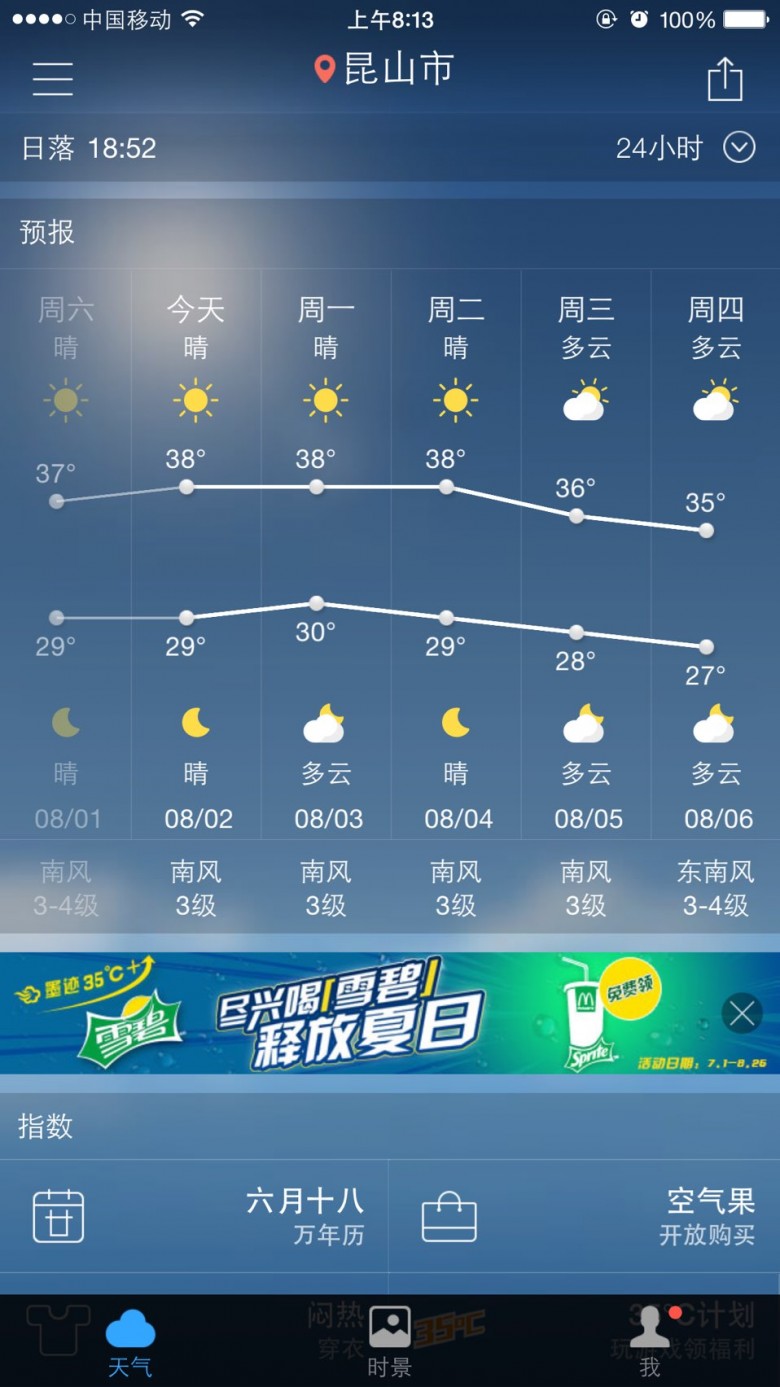
Task: Switch to the 天气 tab
Action: coord(130,1342)
